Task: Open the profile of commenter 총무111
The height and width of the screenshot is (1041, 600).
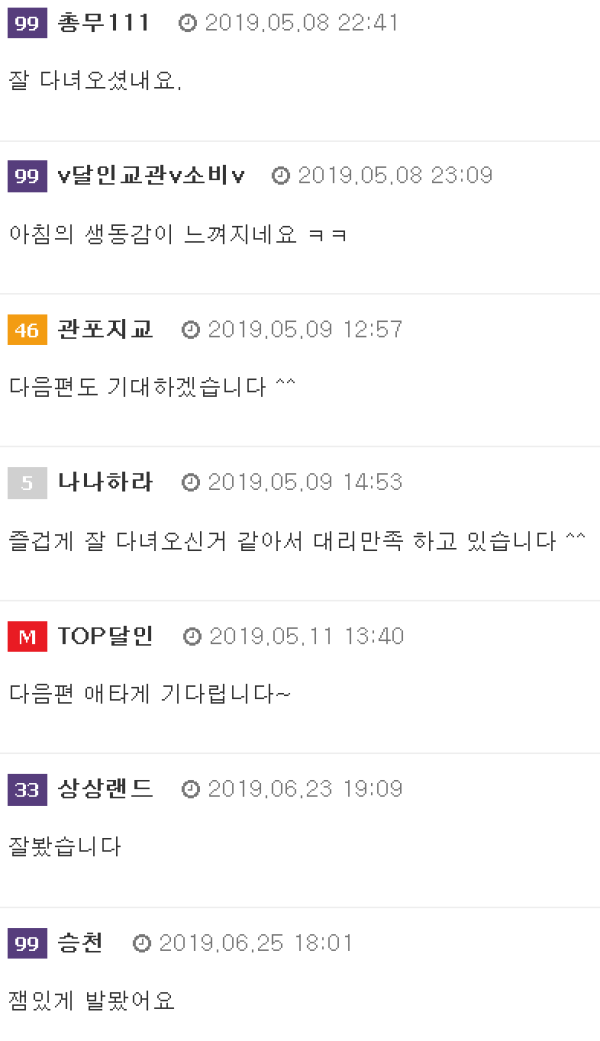Action: pyautogui.click(x=104, y=23)
